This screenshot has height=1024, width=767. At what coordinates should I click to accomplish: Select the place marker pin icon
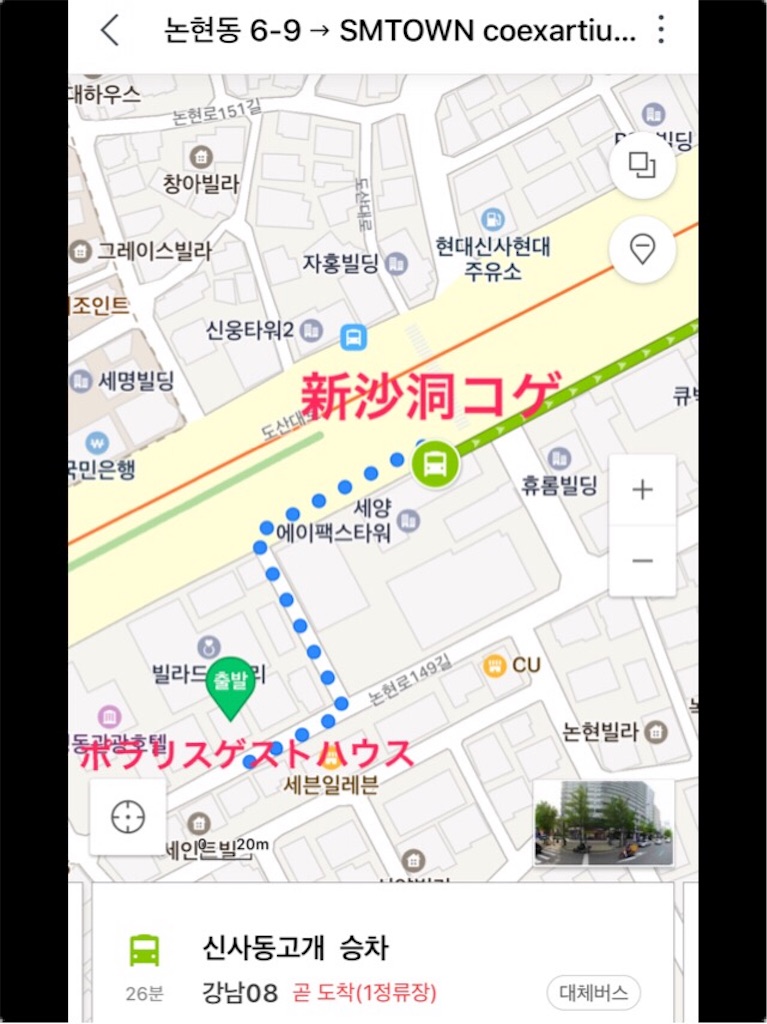[643, 250]
